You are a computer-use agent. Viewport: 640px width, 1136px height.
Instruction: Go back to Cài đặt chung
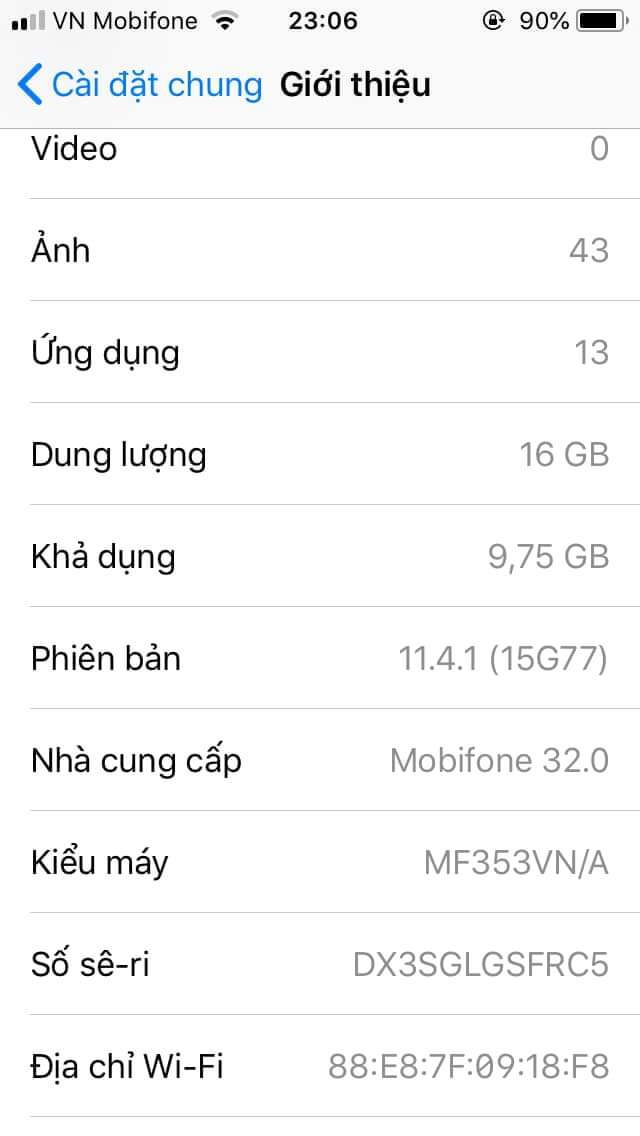click(140, 85)
